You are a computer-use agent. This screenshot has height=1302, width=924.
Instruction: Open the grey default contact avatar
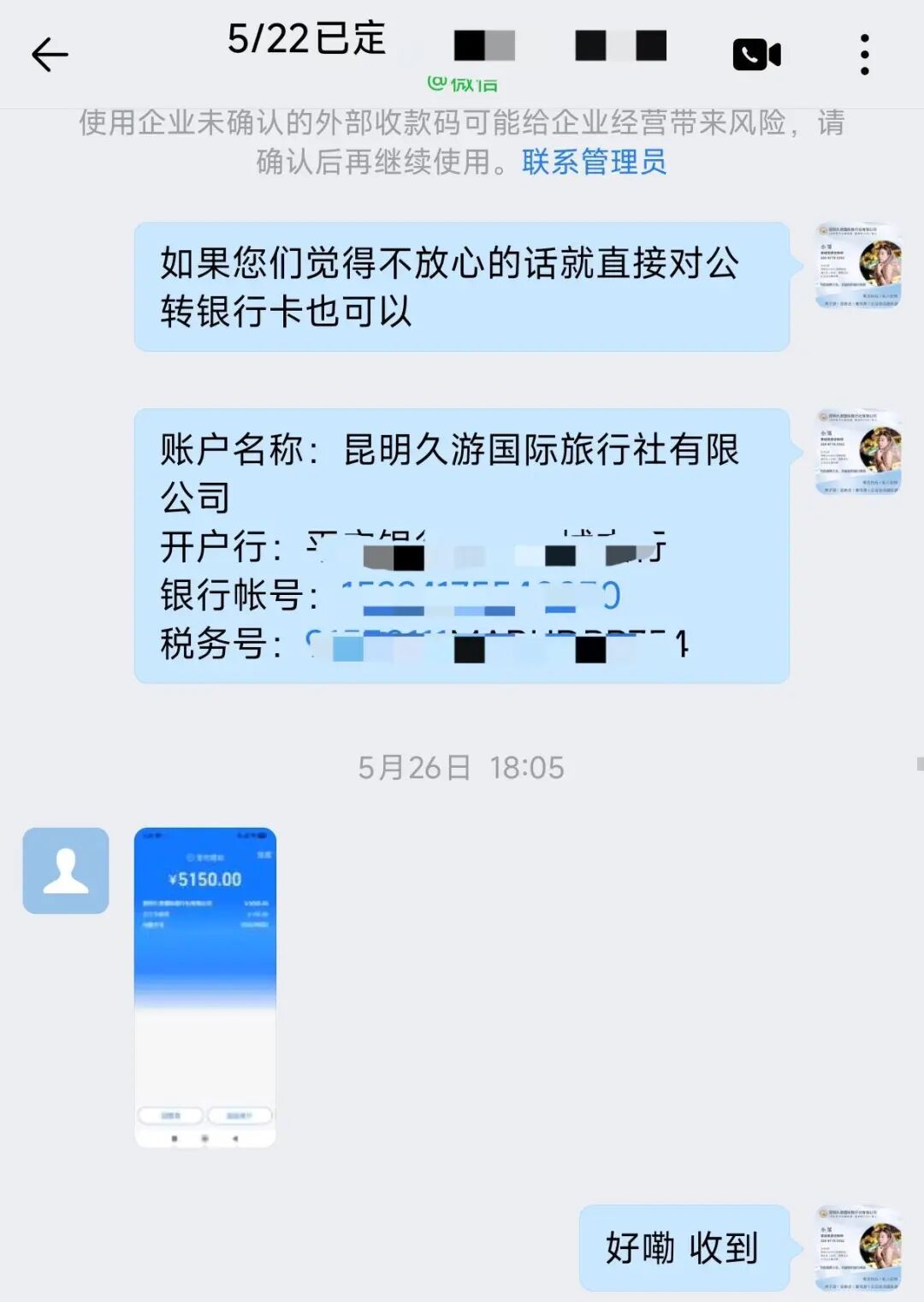[66, 871]
